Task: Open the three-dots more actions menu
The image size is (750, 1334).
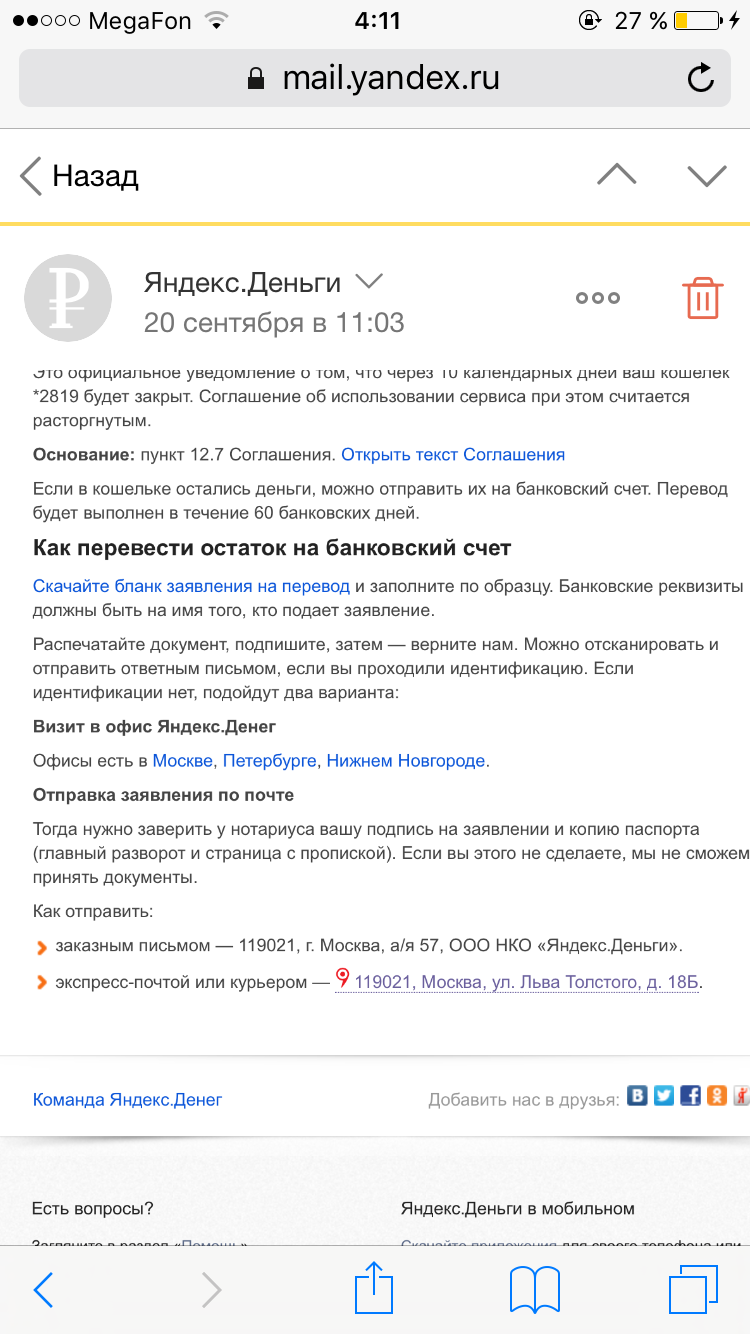Action: click(598, 297)
